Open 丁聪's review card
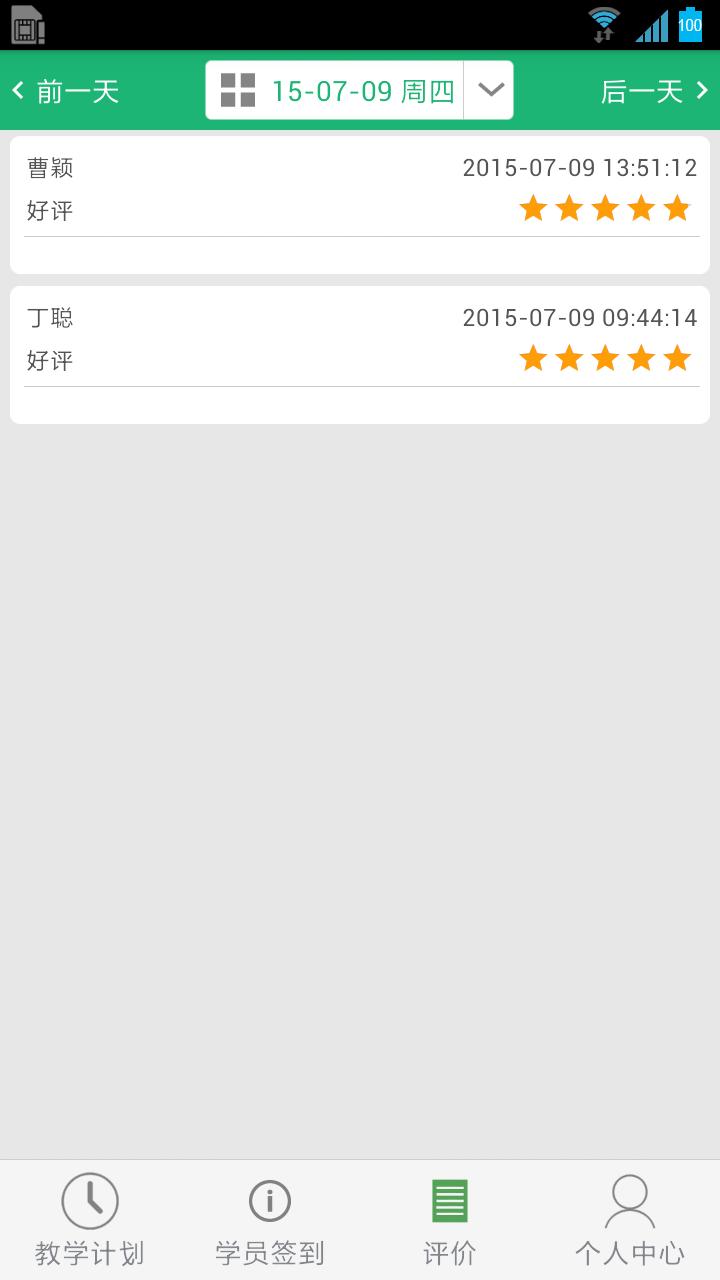This screenshot has width=720, height=1280. 360,354
